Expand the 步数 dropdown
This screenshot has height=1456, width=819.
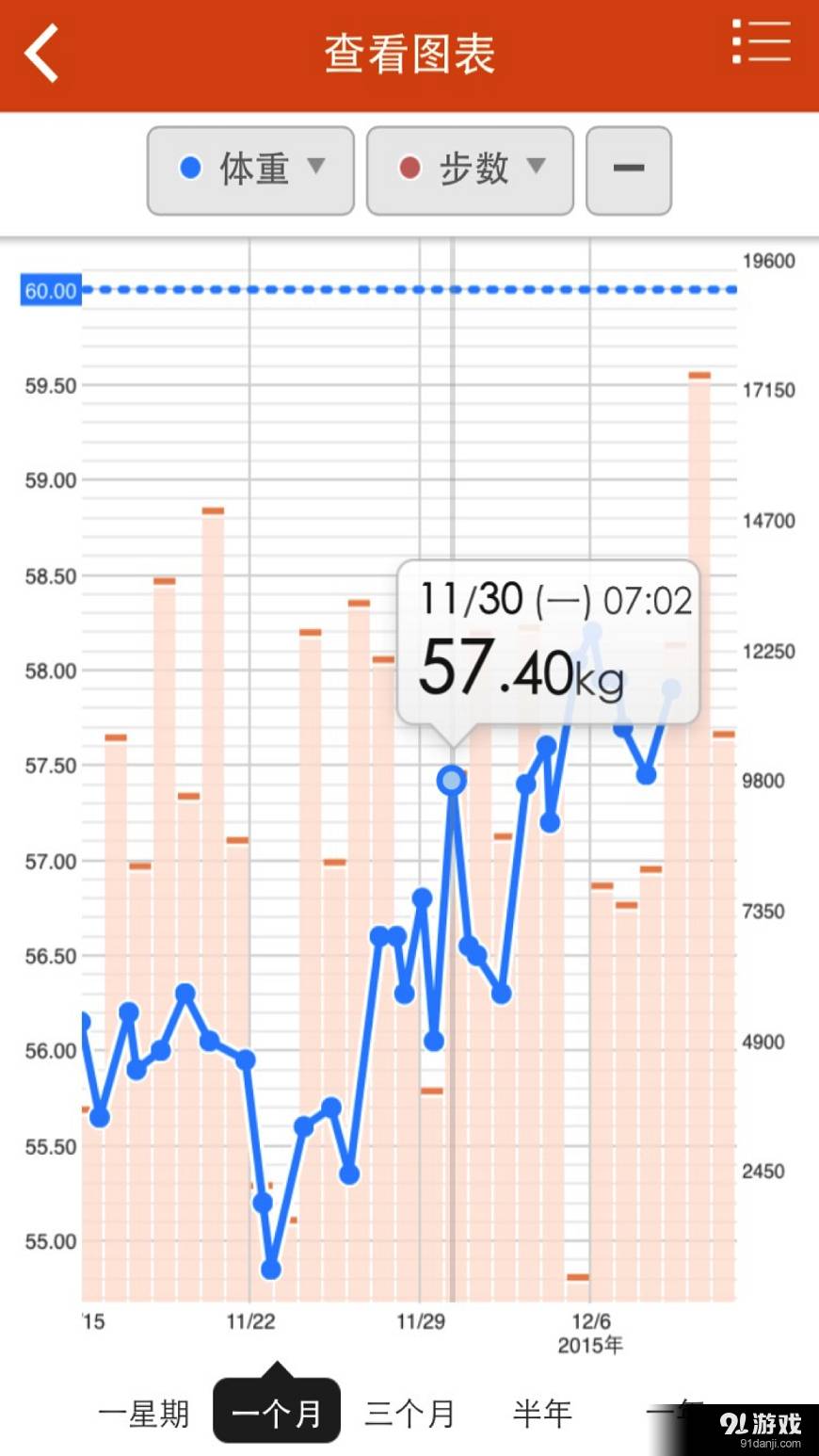[x=470, y=170]
